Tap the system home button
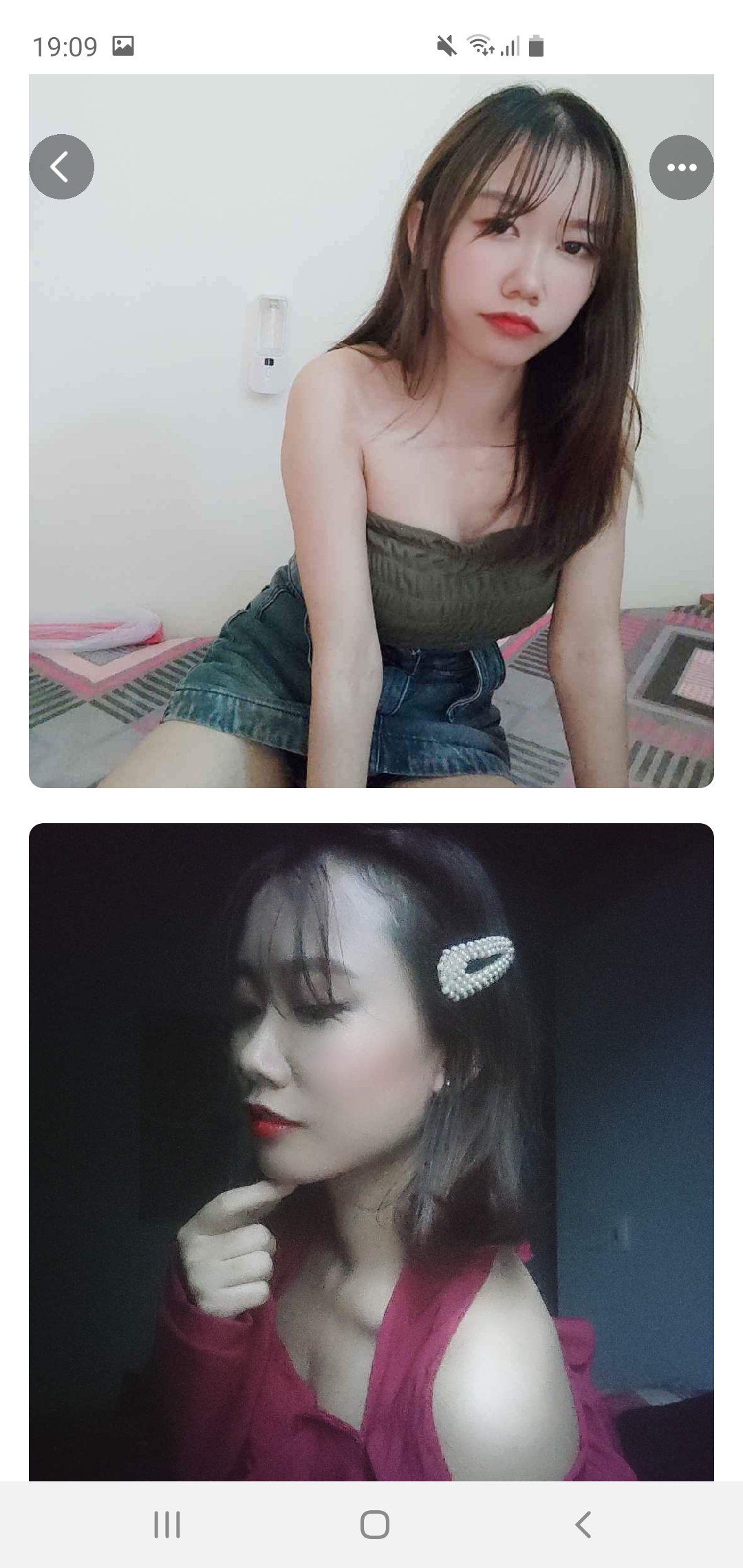Image resolution: width=743 pixels, height=1568 pixels. [374, 1524]
